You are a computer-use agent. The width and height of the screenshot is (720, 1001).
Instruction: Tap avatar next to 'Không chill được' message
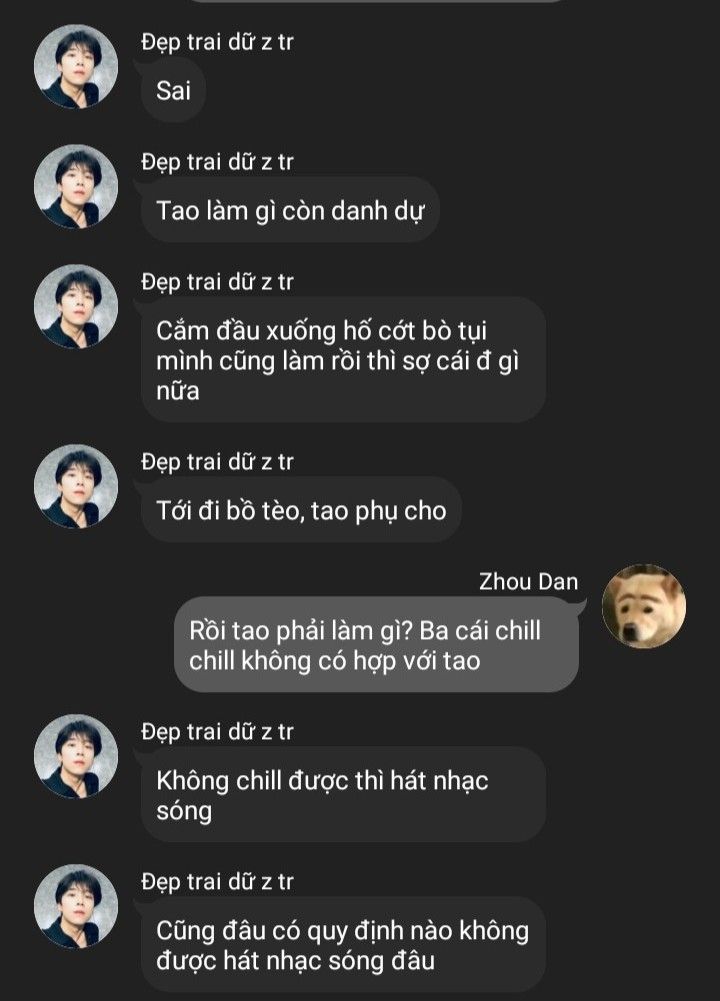[76, 756]
